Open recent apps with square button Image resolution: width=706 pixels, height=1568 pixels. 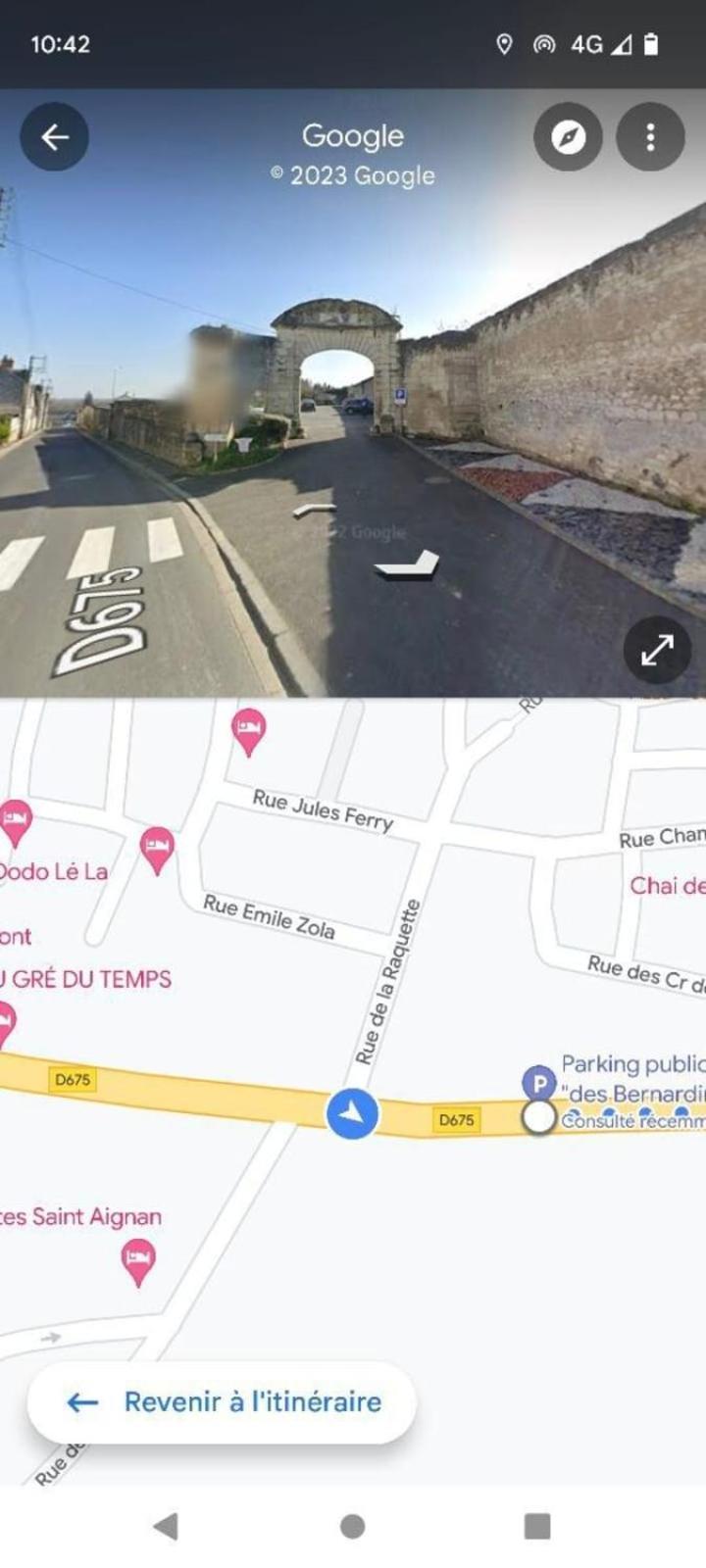pos(537,1526)
